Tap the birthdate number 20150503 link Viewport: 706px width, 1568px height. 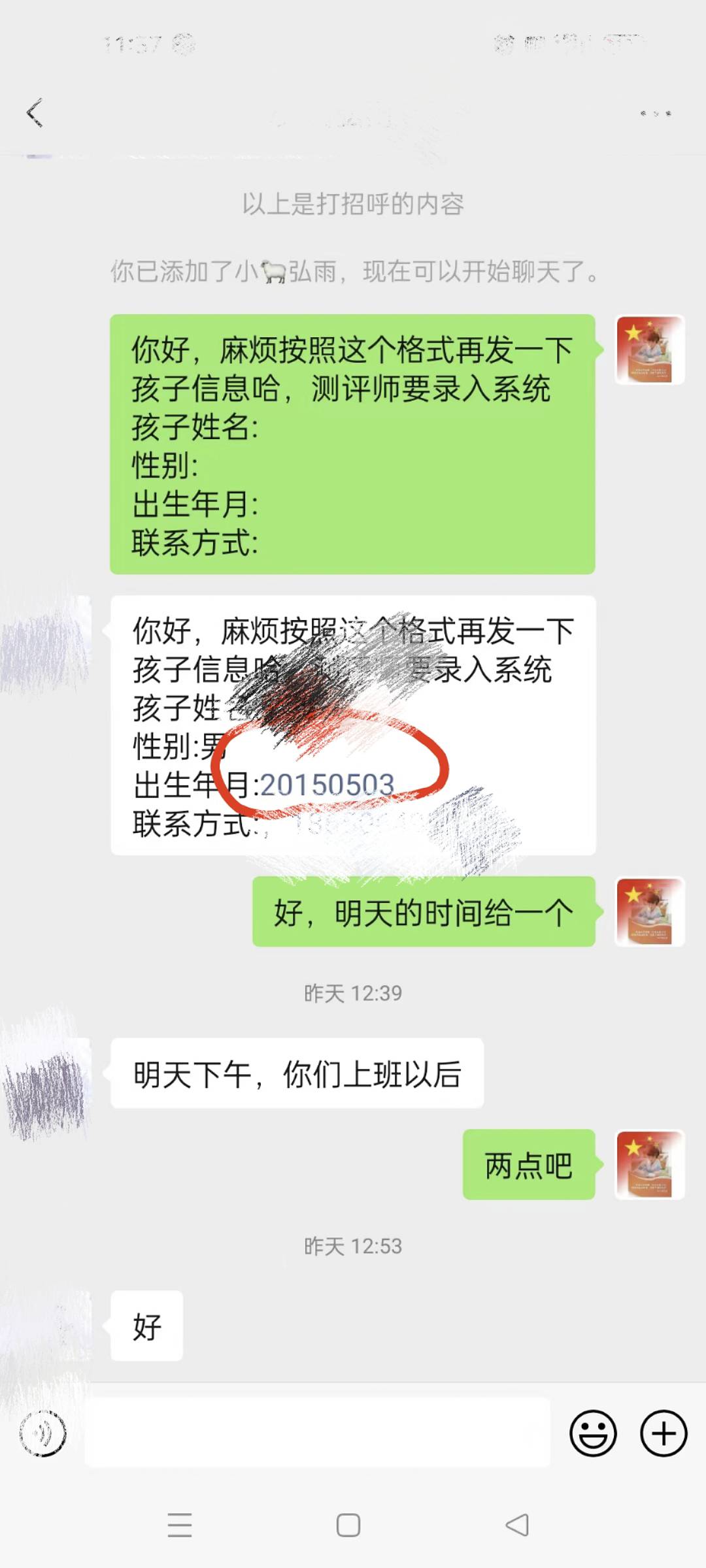pos(328,785)
